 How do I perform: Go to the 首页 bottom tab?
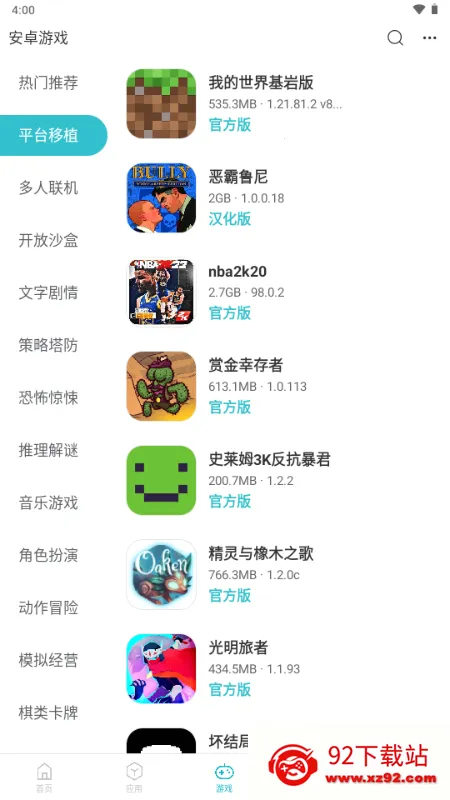click(44, 778)
